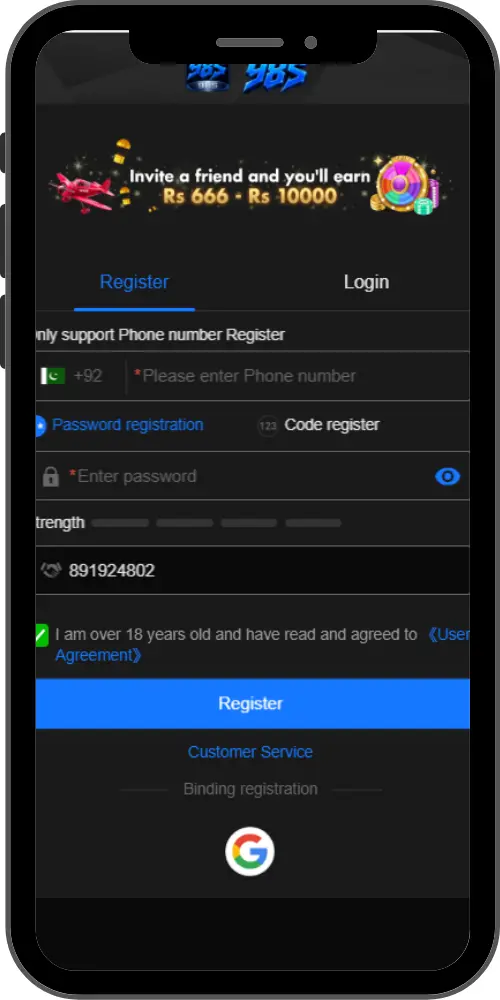
Task: Contact Customer Service
Action: tap(250, 752)
